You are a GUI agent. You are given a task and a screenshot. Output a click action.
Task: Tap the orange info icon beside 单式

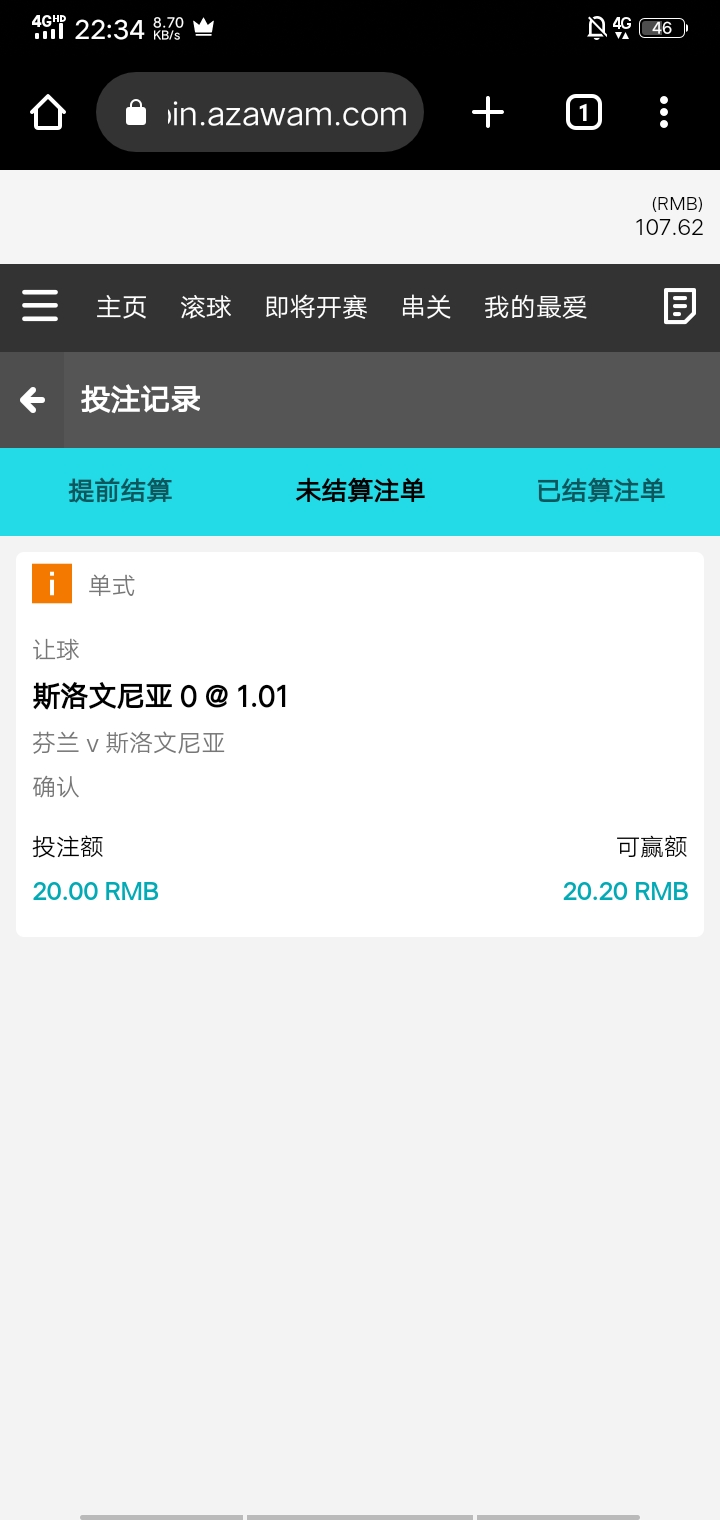click(52, 584)
